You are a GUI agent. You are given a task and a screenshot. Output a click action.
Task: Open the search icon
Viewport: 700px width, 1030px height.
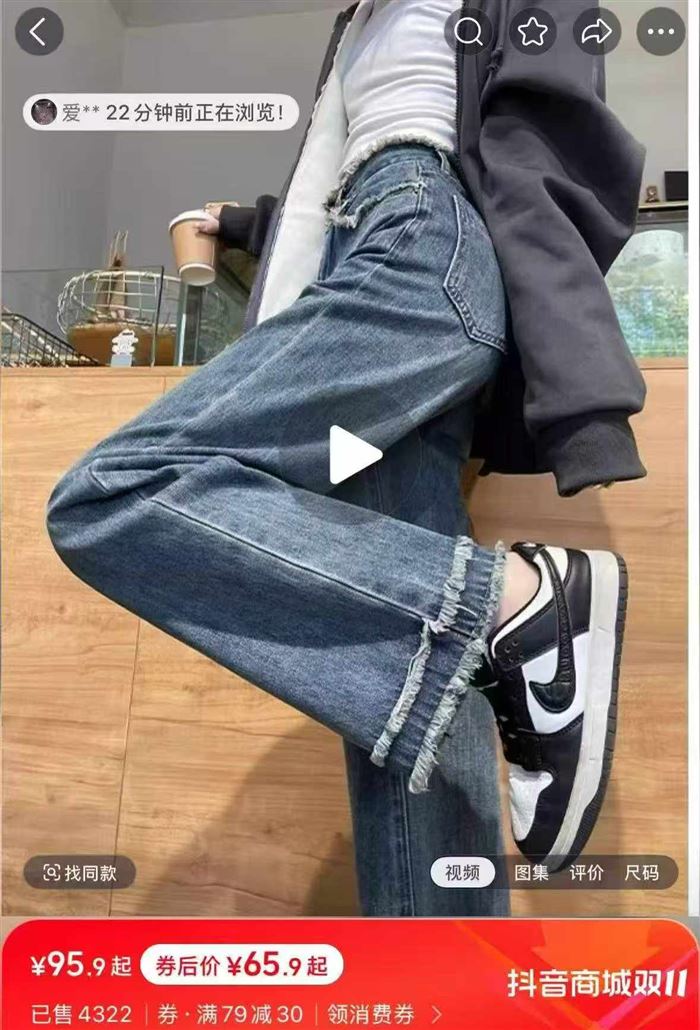click(469, 32)
